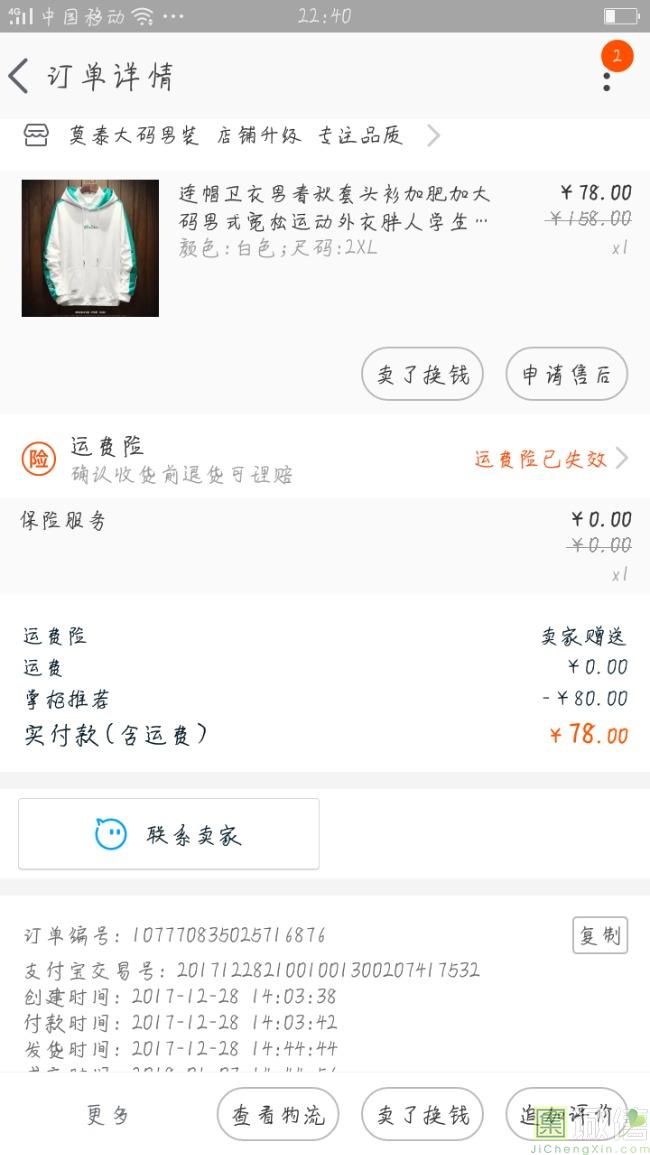Apply for after-sales via 申请售后

tap(566, 374)
